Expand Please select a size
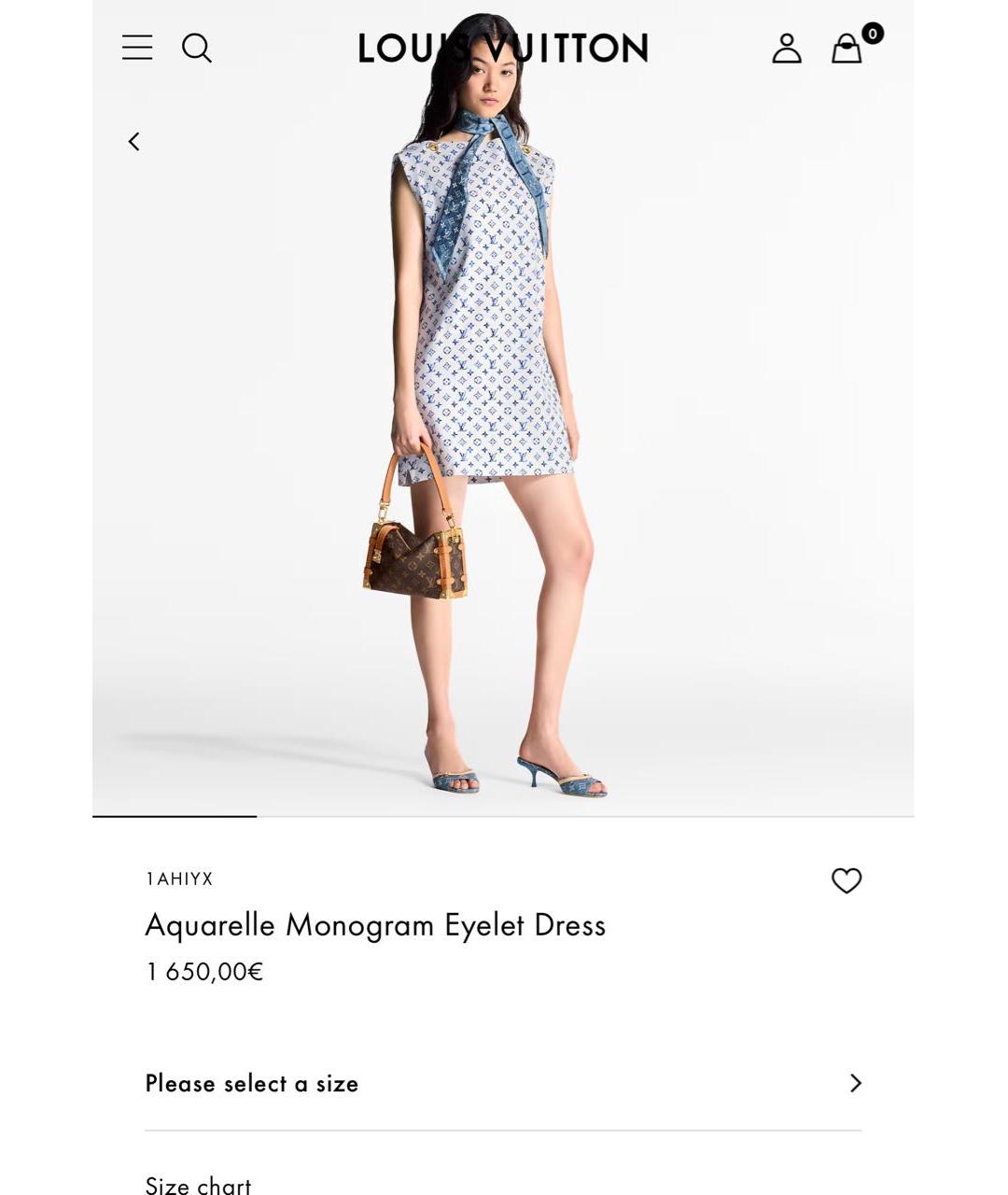1008x1195 pixels. (x=502, y=1083)
